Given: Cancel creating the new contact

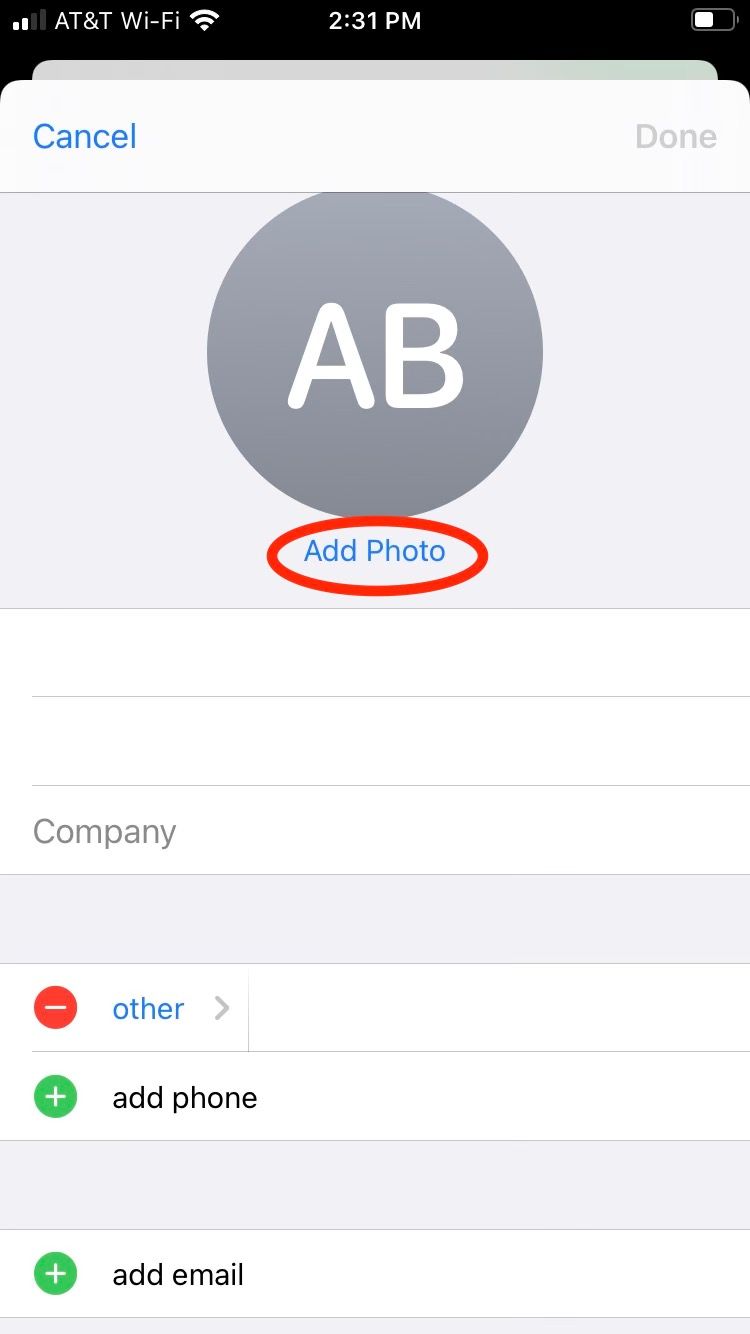Looking at the screenshot, I should coord(85,137).
